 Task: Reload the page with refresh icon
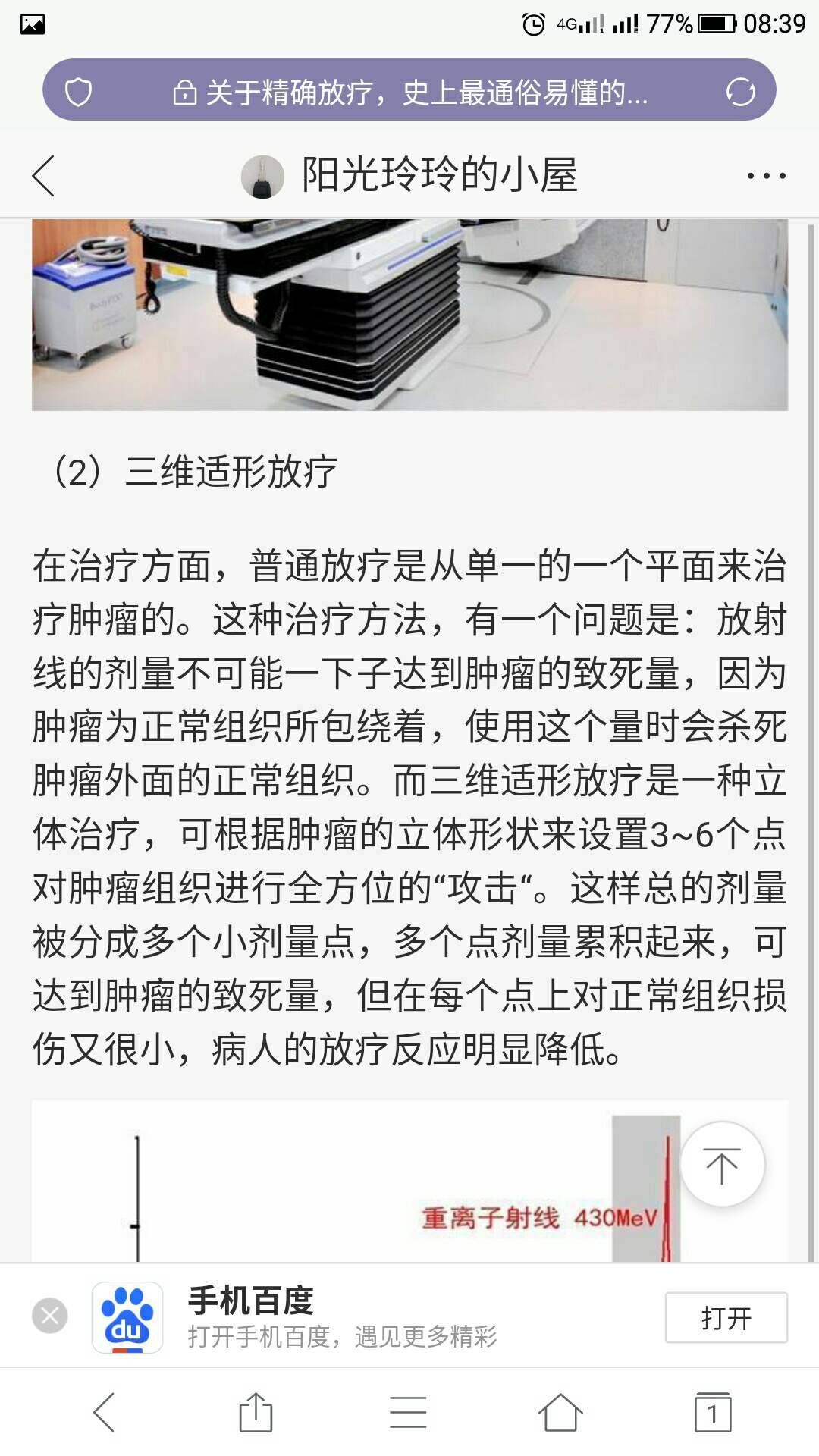point(740,93)
